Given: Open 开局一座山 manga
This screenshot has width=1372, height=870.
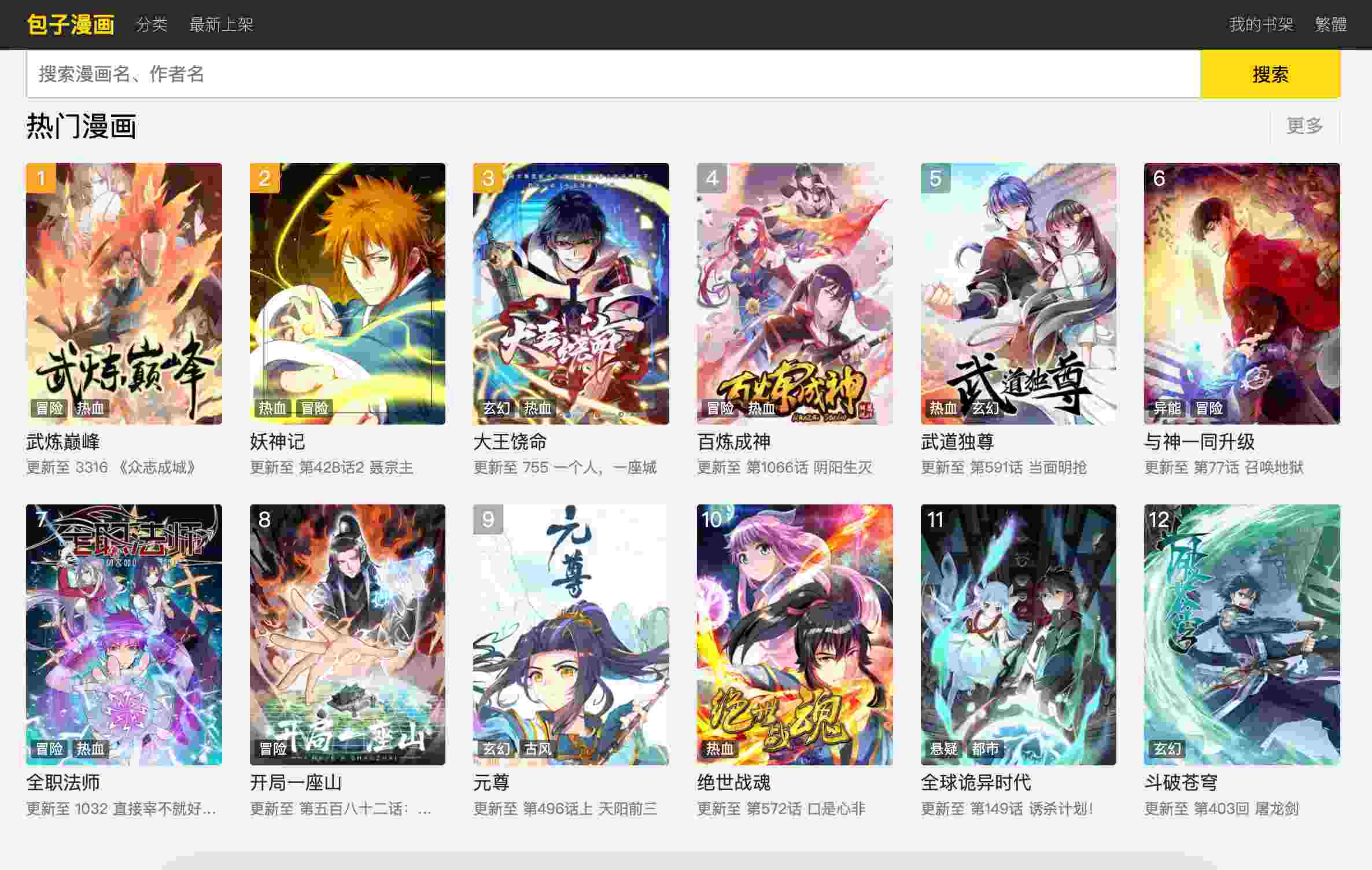Looking at the screenshot, I should [x=348, y=635].
